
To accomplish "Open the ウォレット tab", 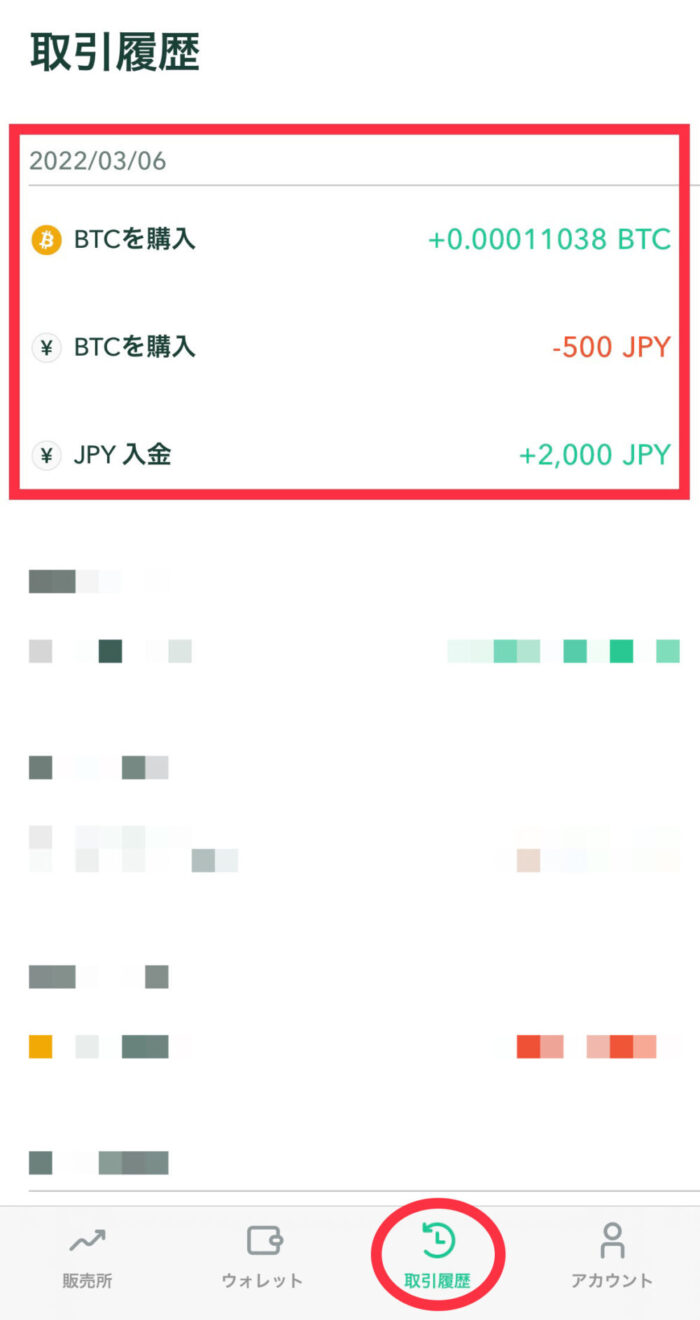I will pos(262,1258).
